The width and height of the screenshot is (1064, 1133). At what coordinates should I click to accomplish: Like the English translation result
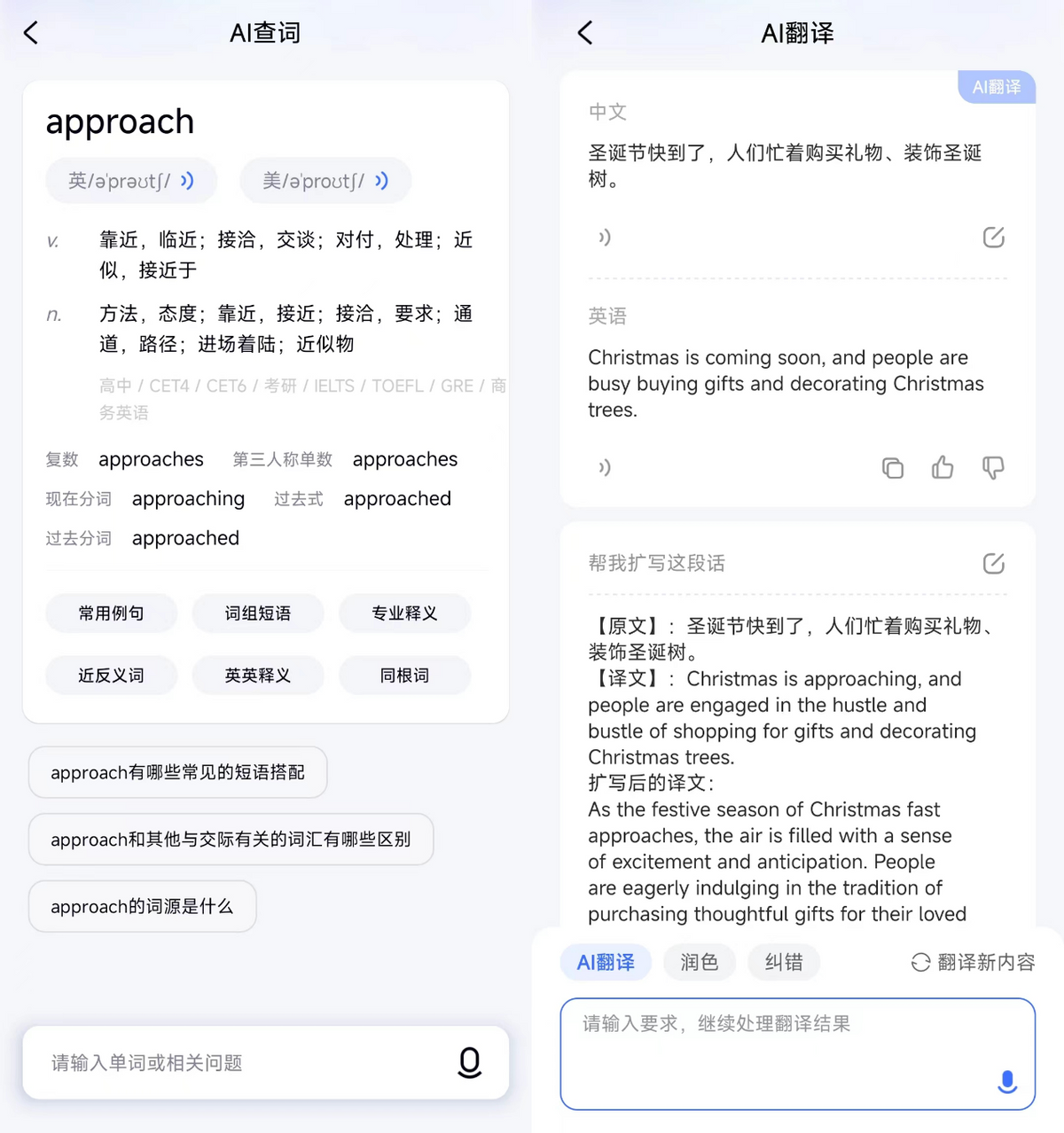click(943, 467)
